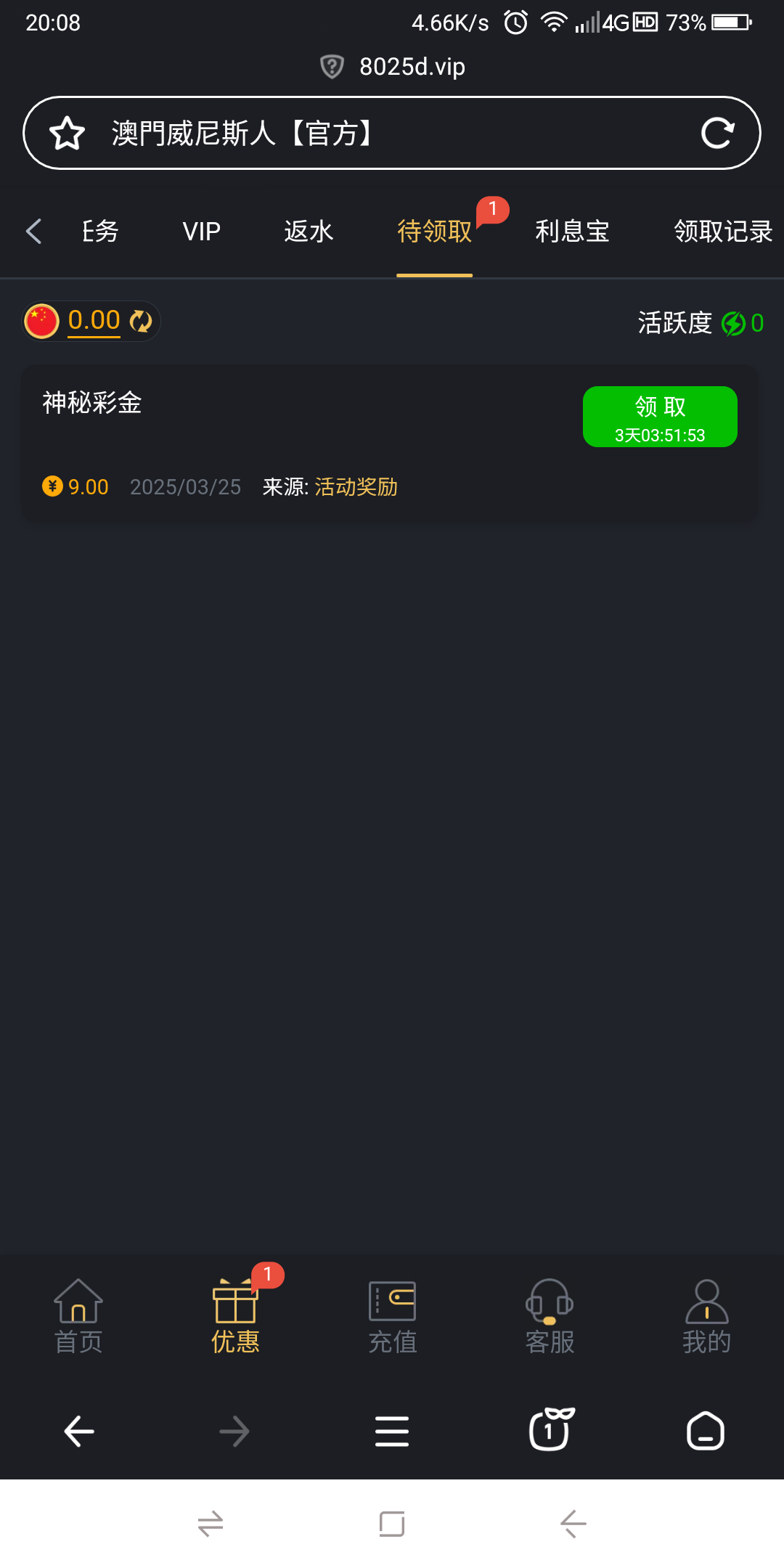Image resolution: width=784 pixels, height=1568 pixels.
Task: Go to the browser home page
Action: [x=706, y=1431]
